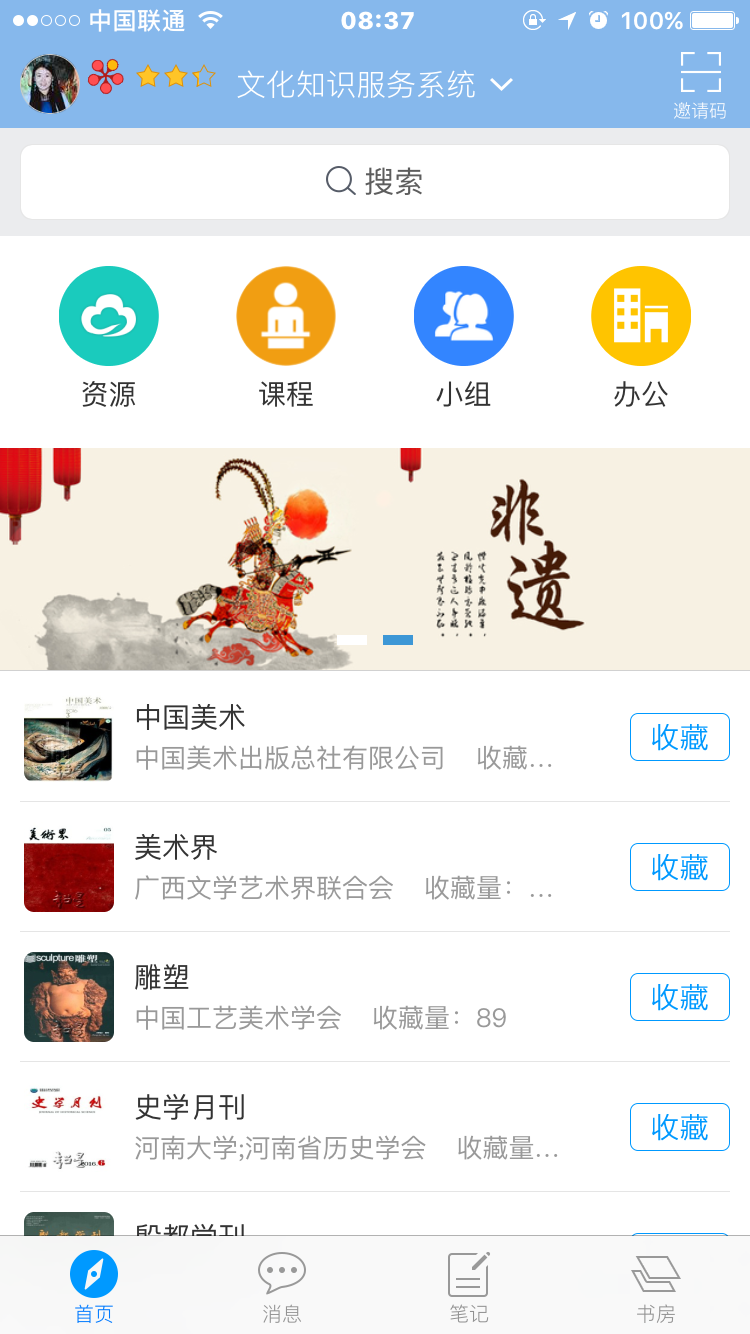Screen dimensions: 750x1334
Task: Tap 收藏 next to 雕塑
Action: pyautogui.click(x=680, y=997)
